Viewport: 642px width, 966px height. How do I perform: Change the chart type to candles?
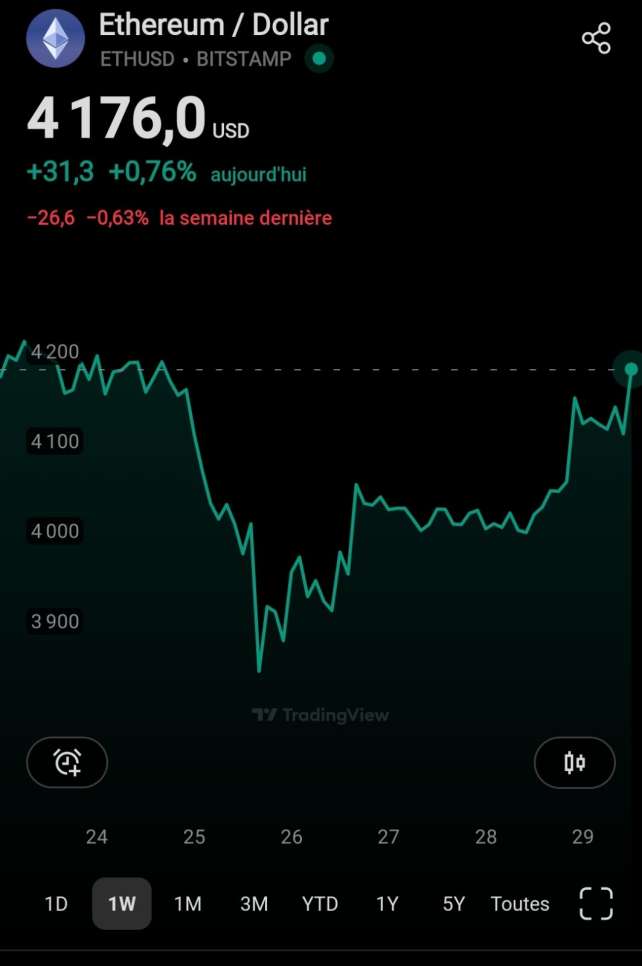coord(574,763)
